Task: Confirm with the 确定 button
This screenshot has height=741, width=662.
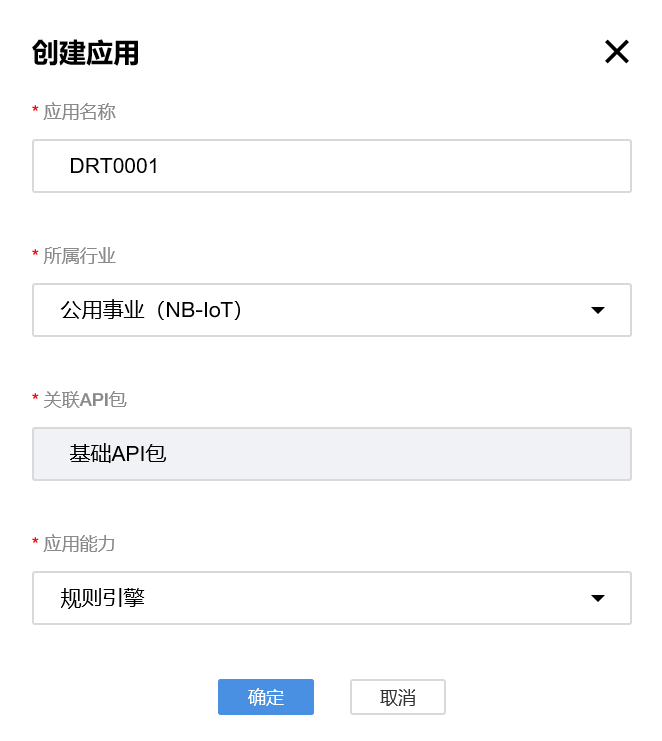Action: pos(266,697)
